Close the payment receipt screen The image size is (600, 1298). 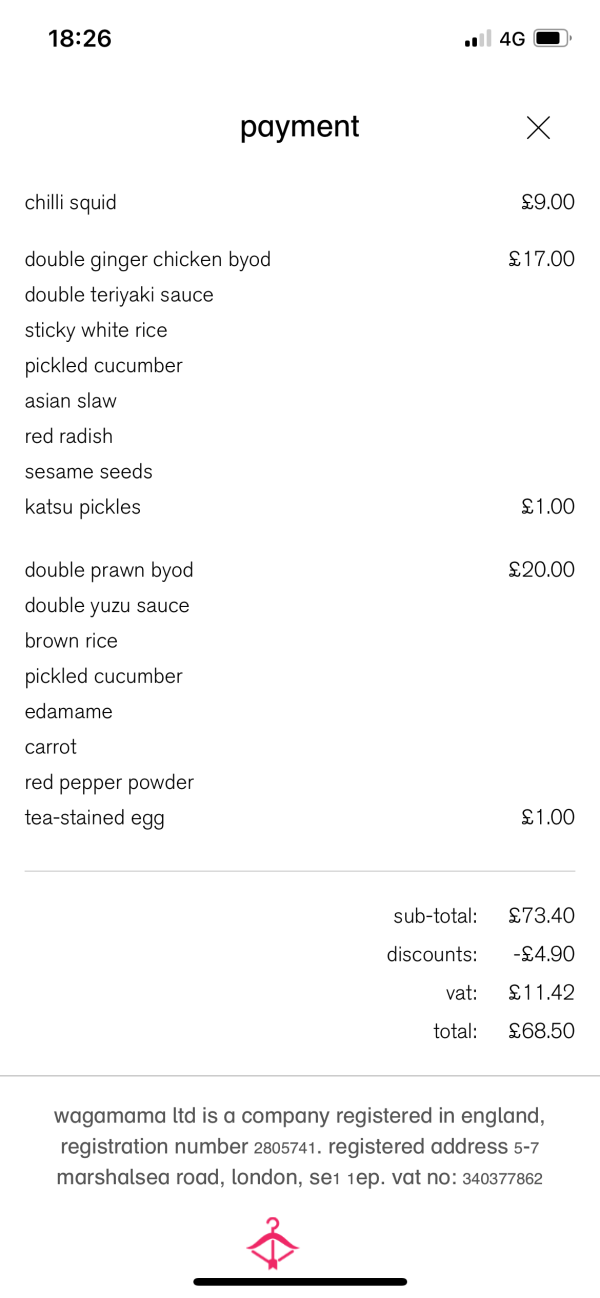538,127
